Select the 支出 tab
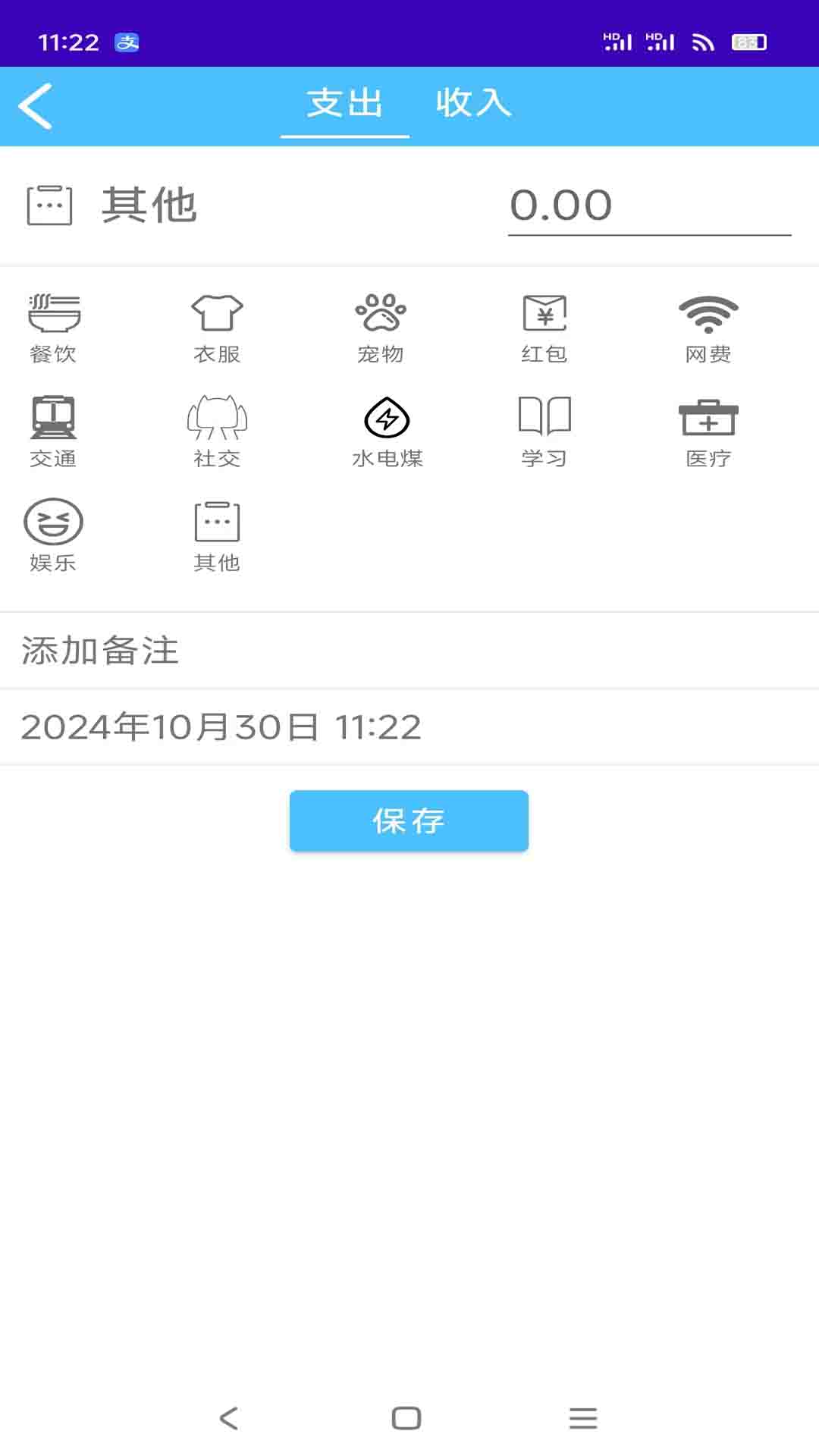Screen dimensions: 819x1456 (345, 103)
